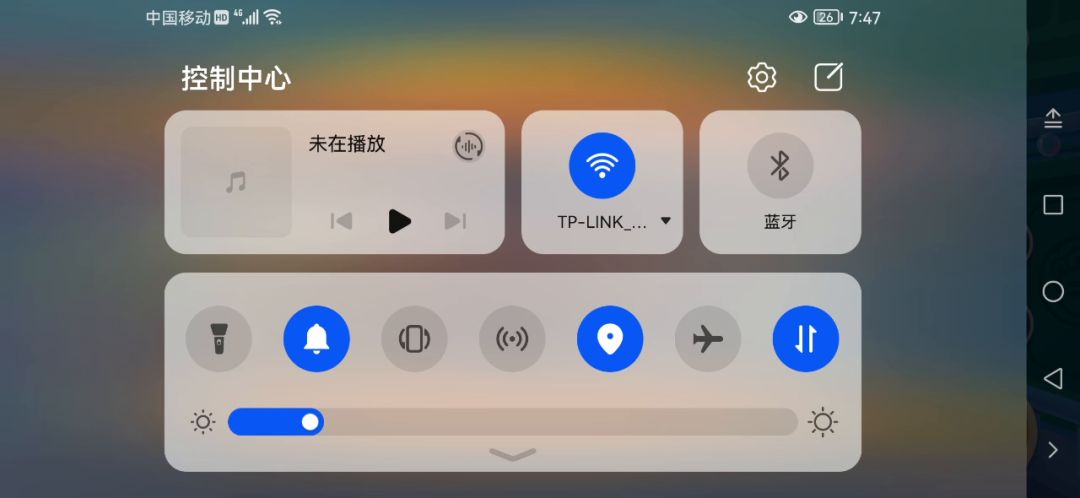Open settings from the gear icon
The width and height of the screenshot is (1080, 498).
pyautogui.click(x=762, y=77)
